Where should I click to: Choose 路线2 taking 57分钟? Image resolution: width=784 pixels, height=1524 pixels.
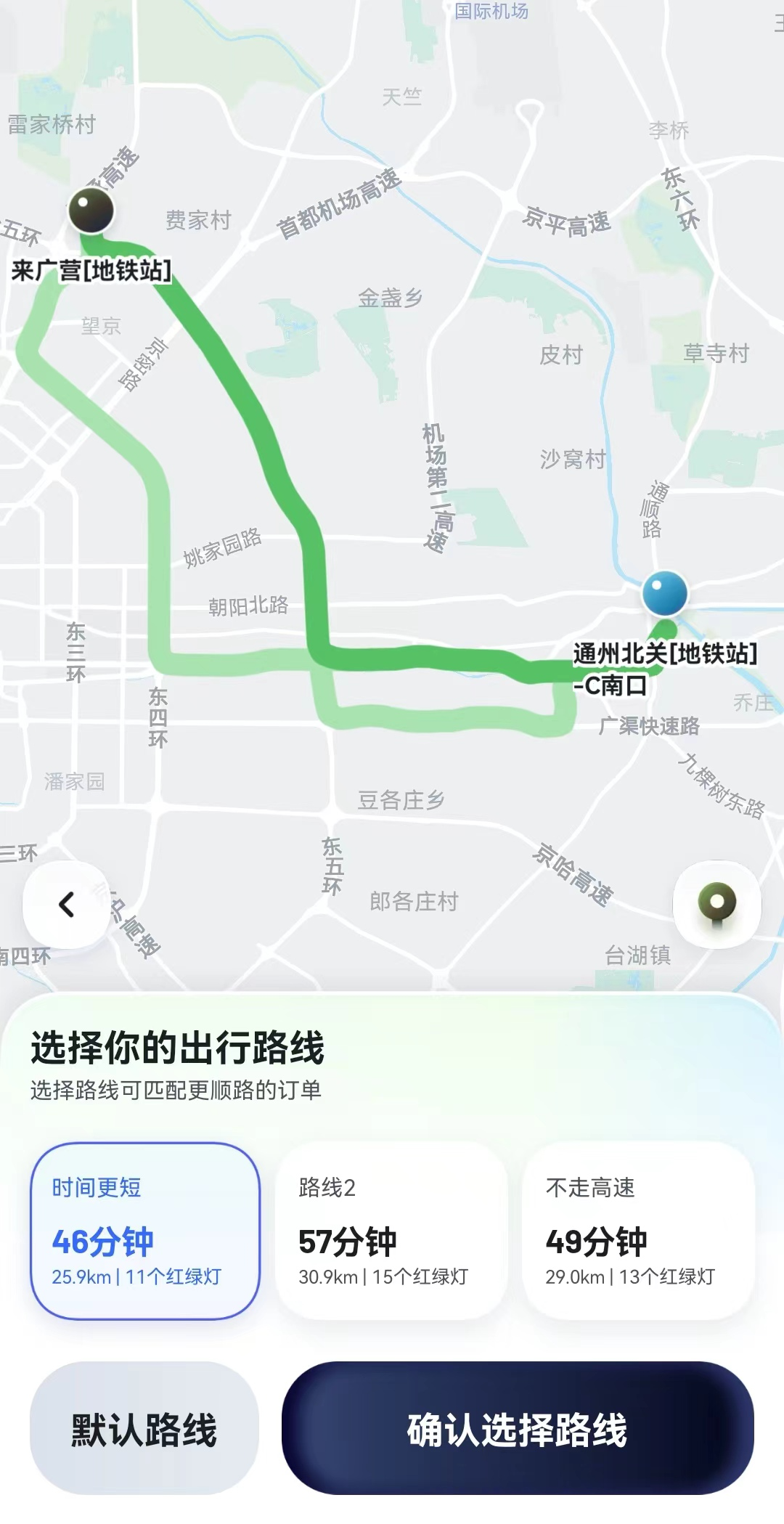click(x=391, y=1231)
